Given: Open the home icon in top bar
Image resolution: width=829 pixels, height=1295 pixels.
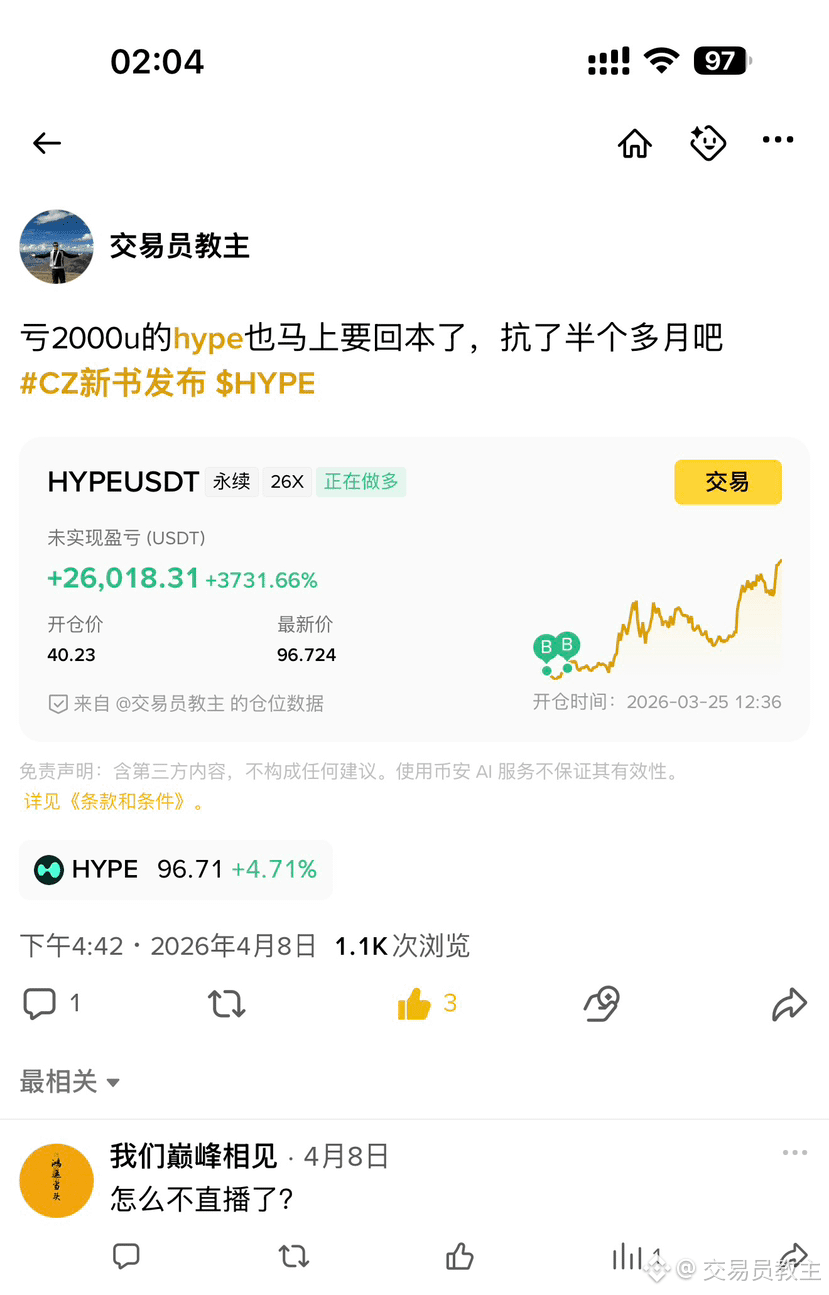Looking at the screenshot, I should 635,143.
